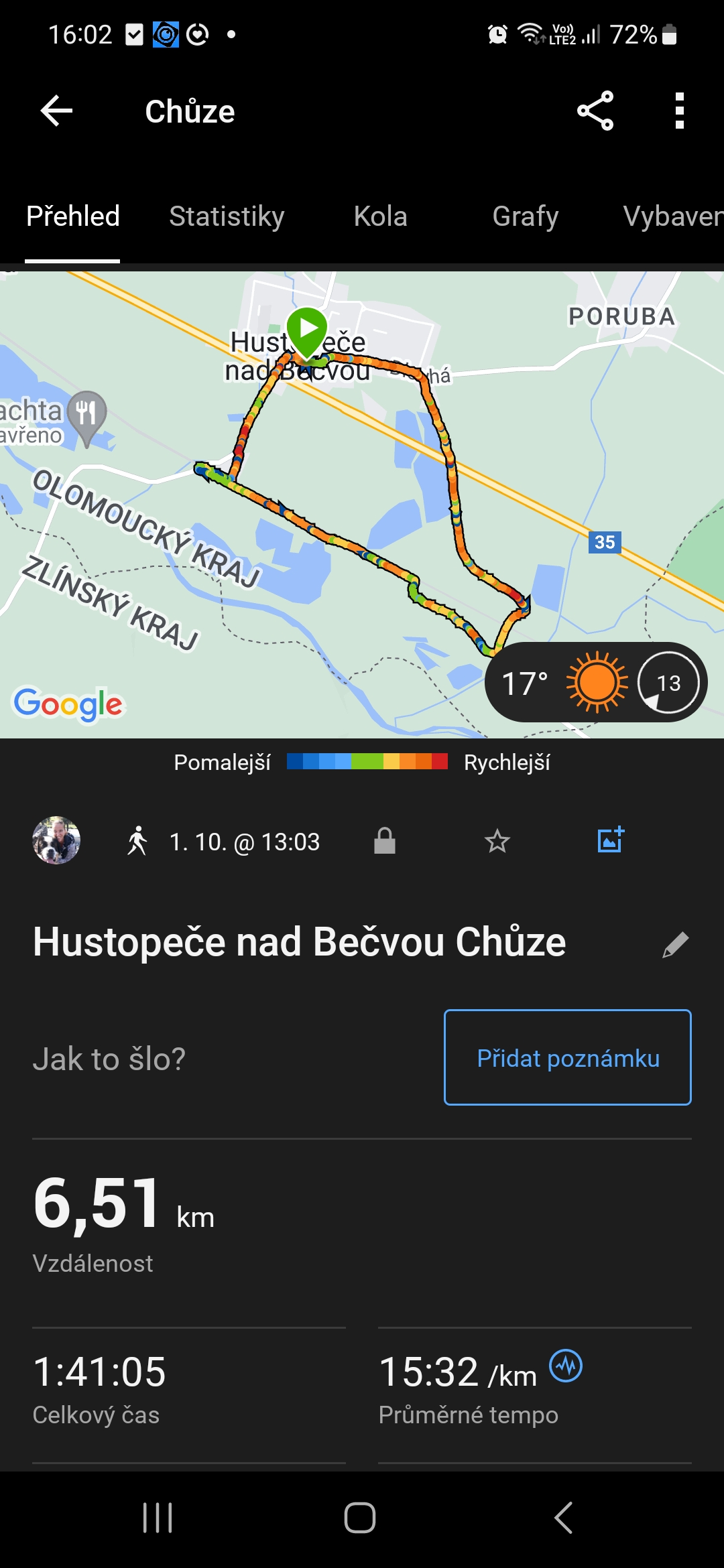
Task: Go to the home screen
Action: point(360,1518)
